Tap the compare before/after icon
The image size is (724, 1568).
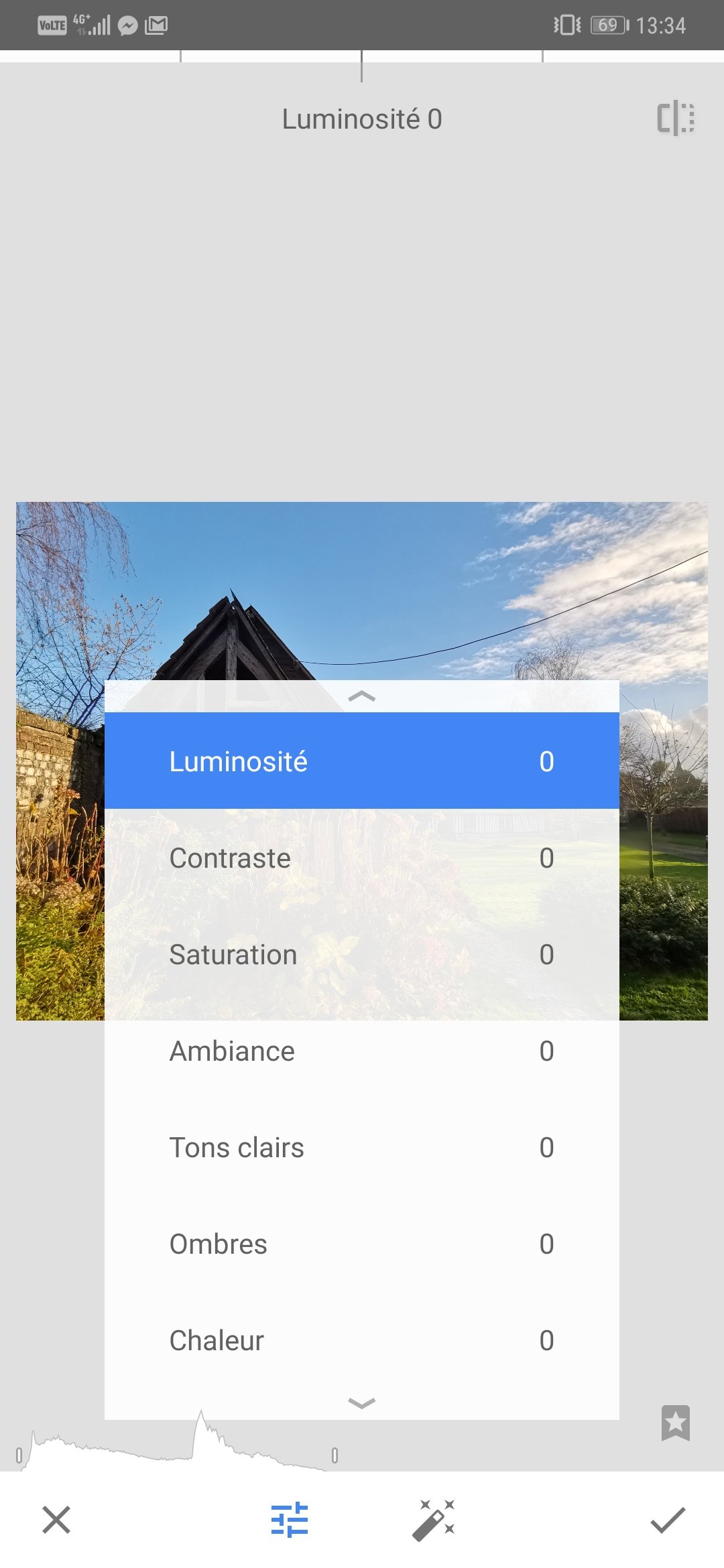click(675, 119)
